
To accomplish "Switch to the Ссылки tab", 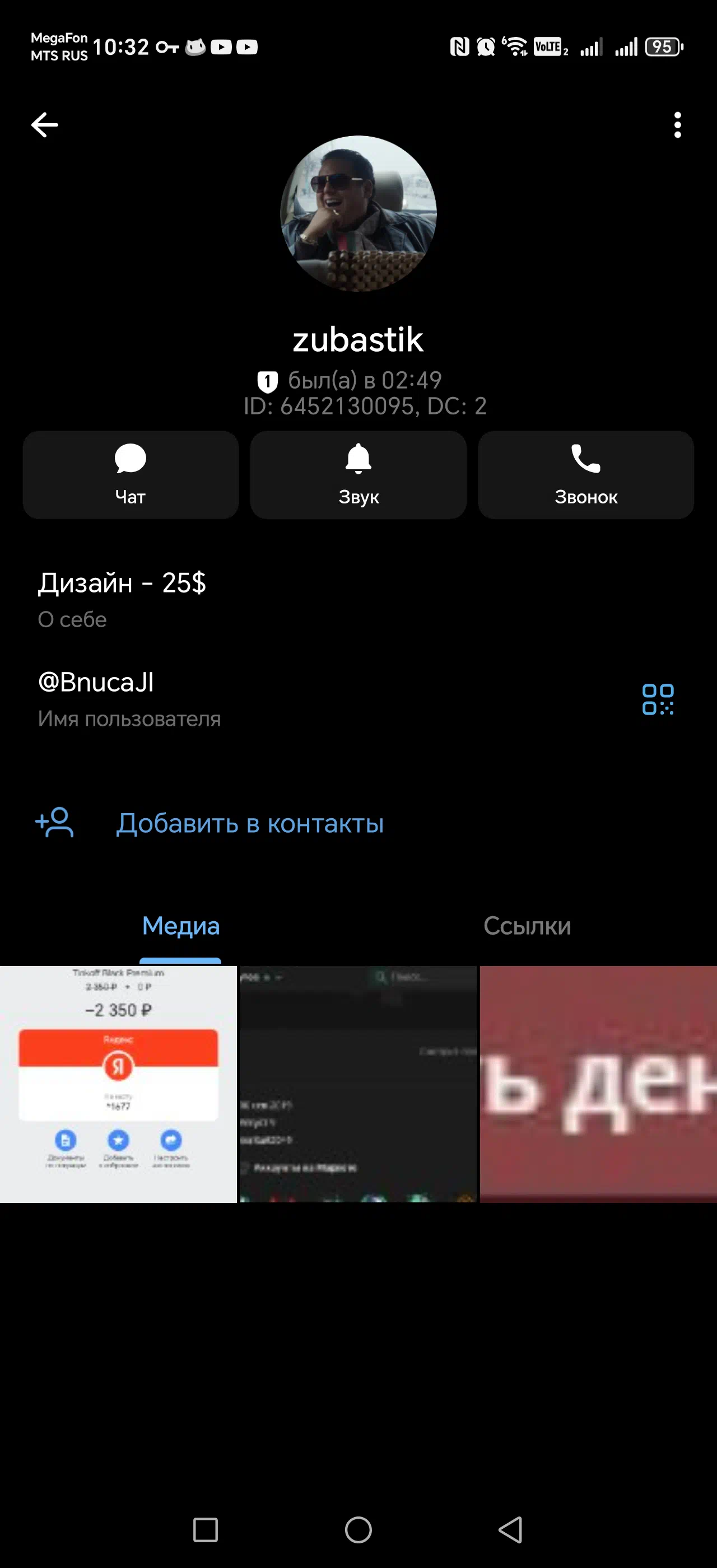I will point(527,926).
